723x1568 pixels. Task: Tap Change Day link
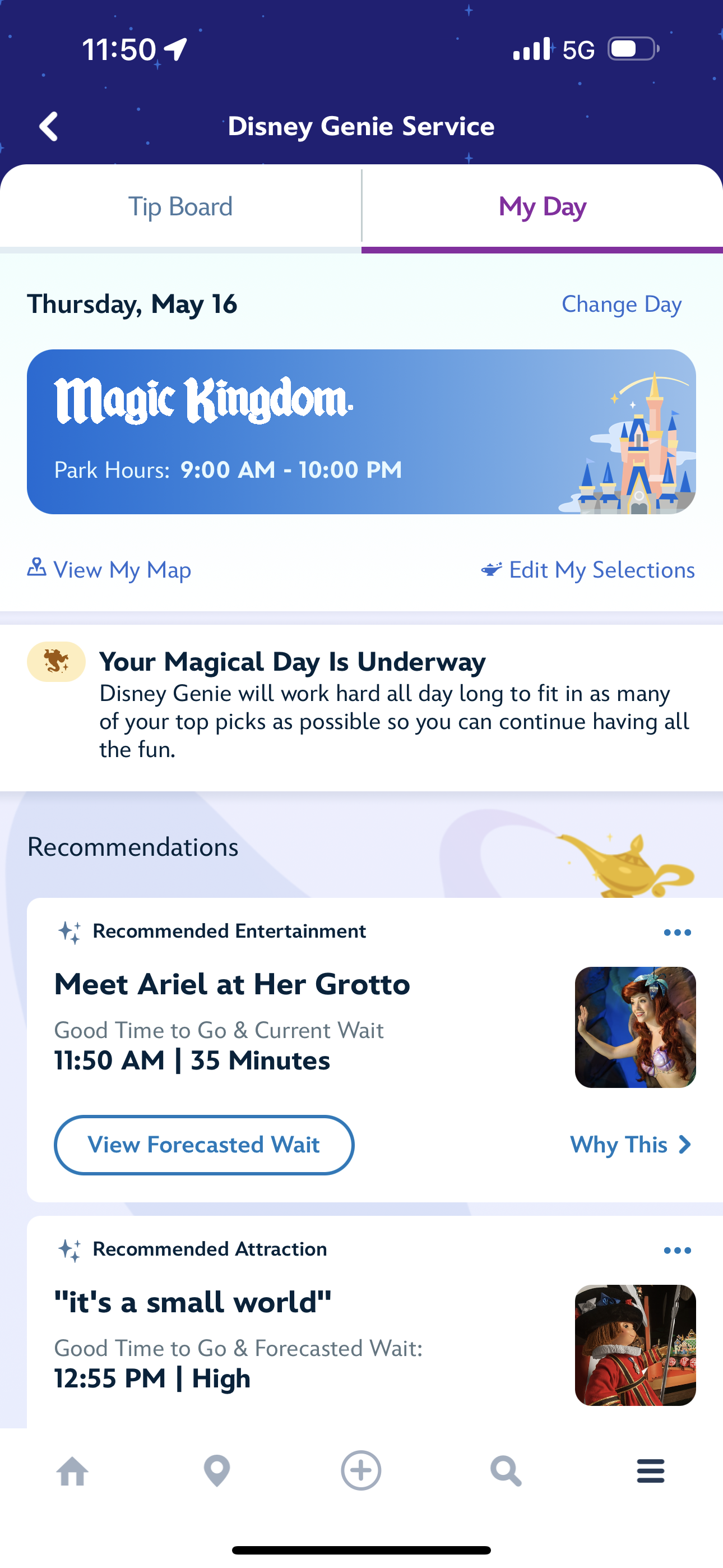pyautogui.click(x=621, y=305)
